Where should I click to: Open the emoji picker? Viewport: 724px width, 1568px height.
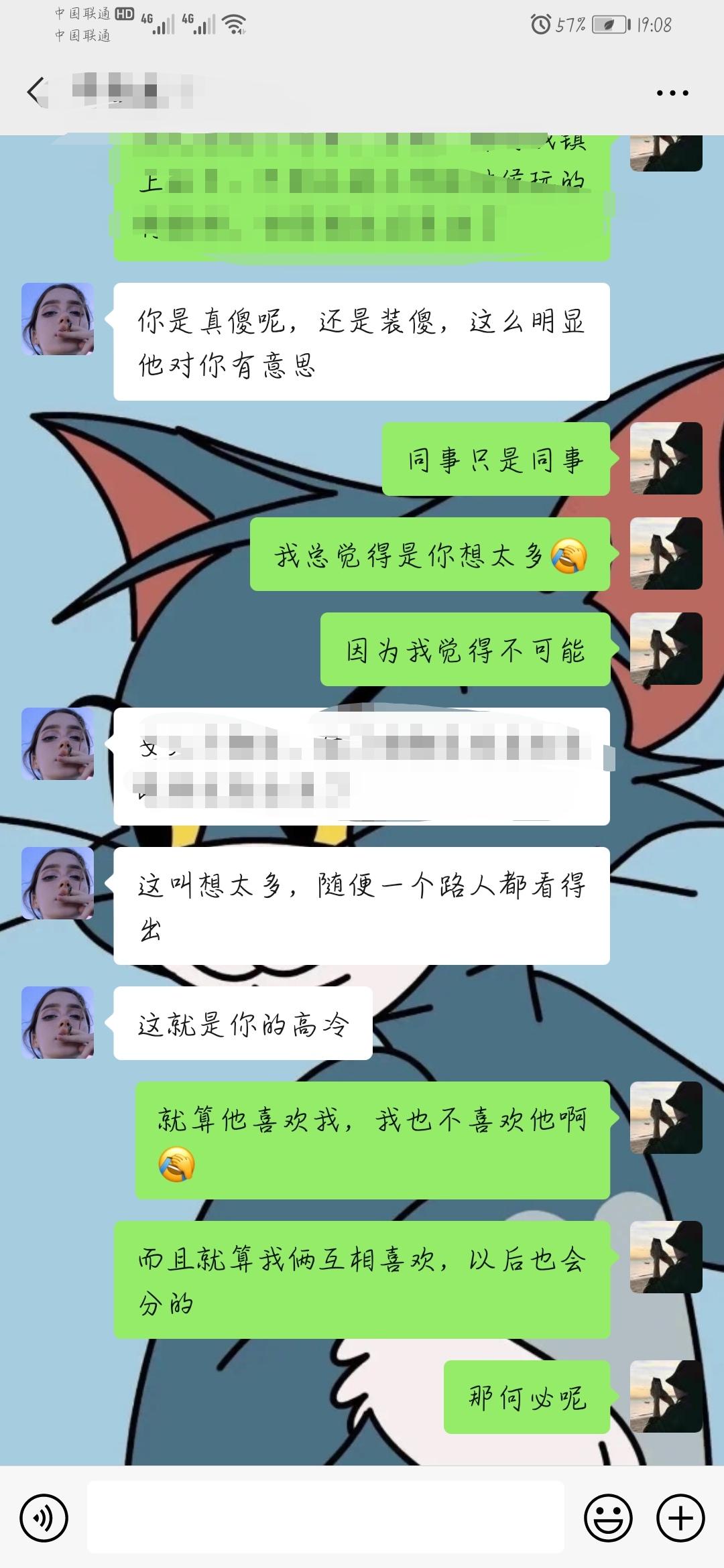tap(609, 1518)
